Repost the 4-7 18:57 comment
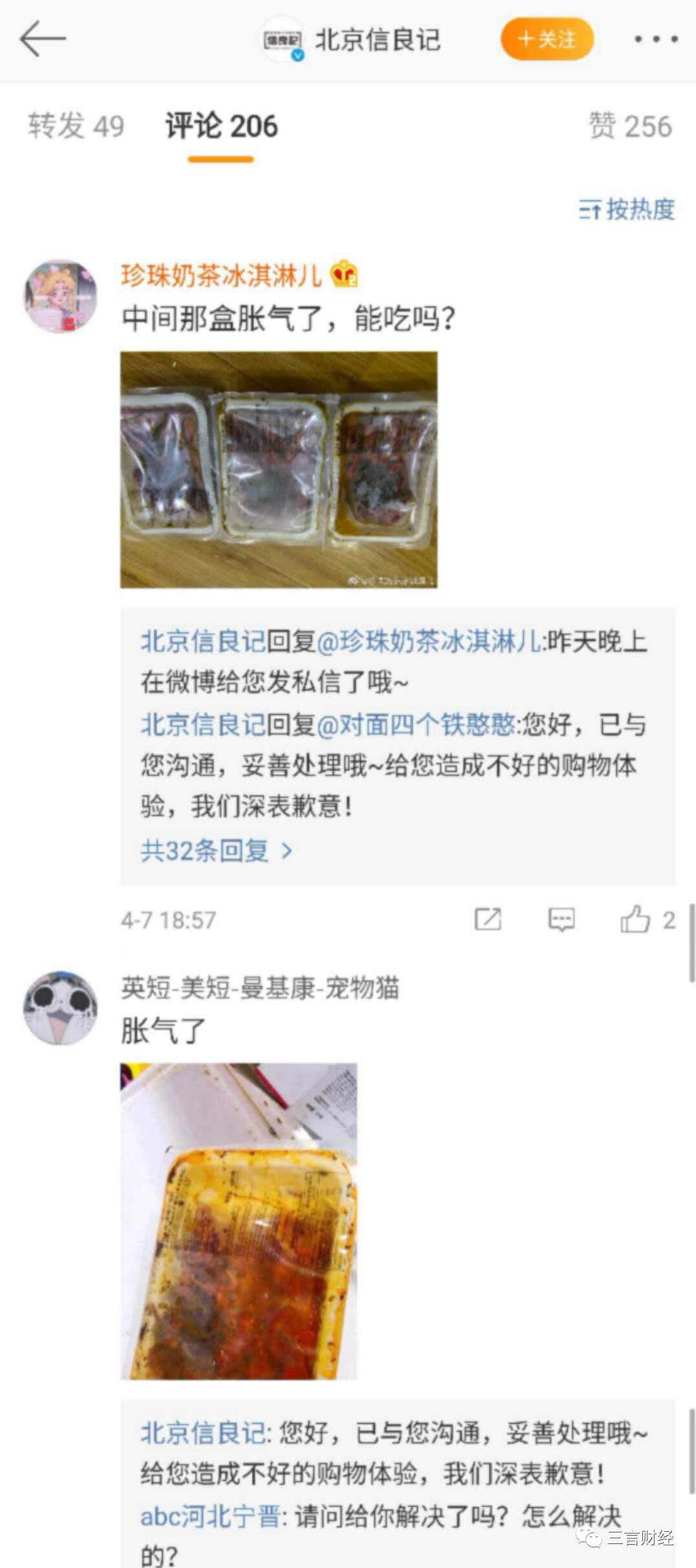The width and height of the screenshot is (696, 1568). pos(488,919)
